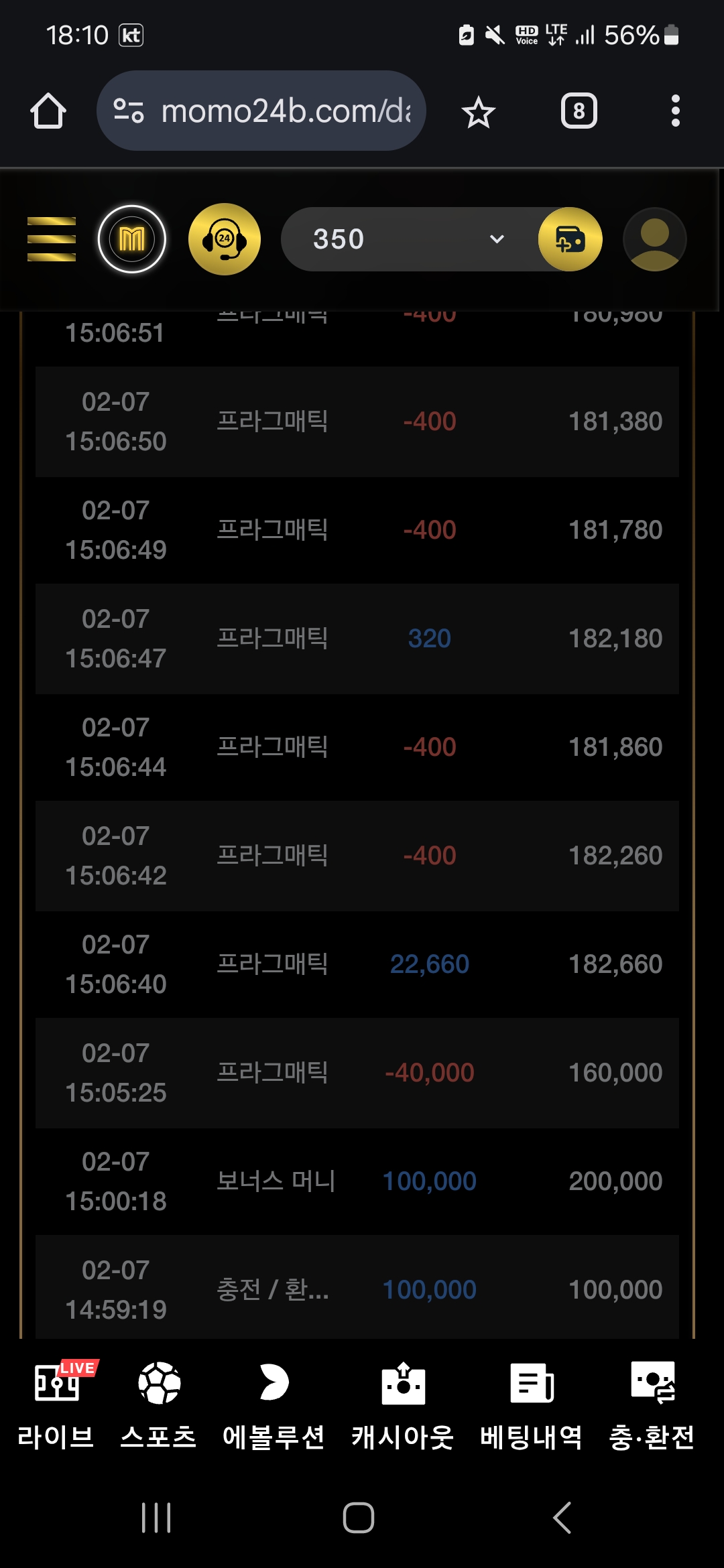Image resolution: width=724 pixels, height=1568 pixels.
Task: Open 24-hour customer support headset icon
Action: [x=225, y=239]
